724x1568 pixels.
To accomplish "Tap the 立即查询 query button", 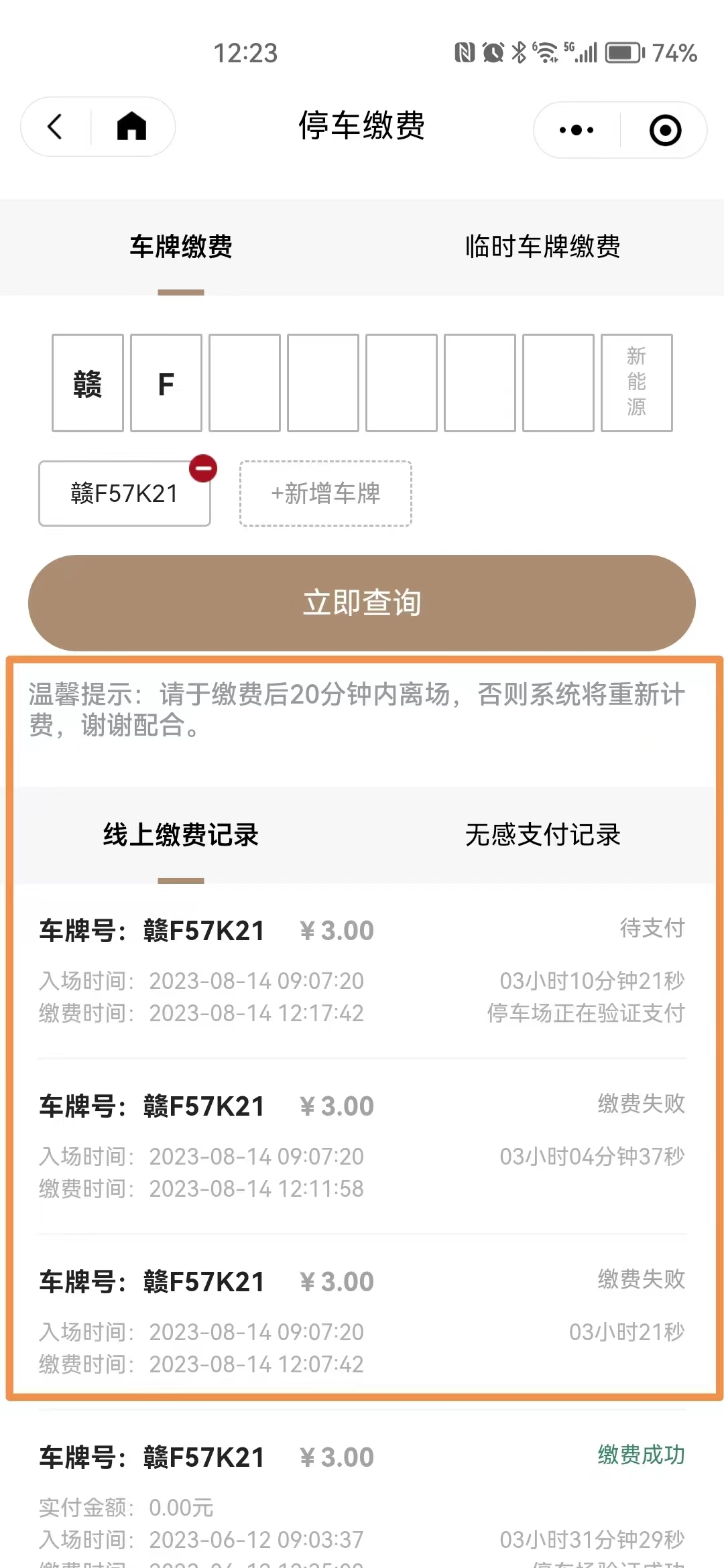I will [x=362, y=602].
